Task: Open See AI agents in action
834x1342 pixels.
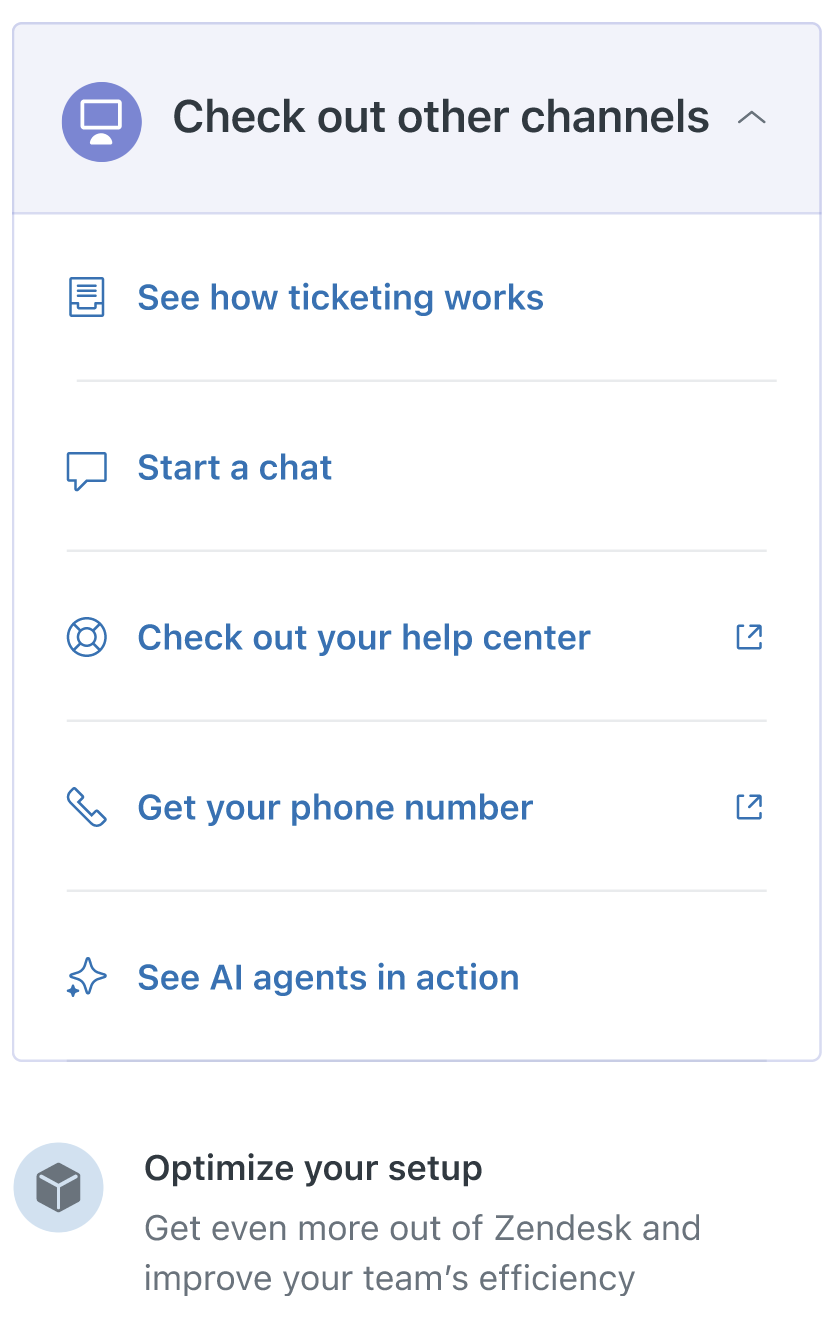Action: (327, 977)
